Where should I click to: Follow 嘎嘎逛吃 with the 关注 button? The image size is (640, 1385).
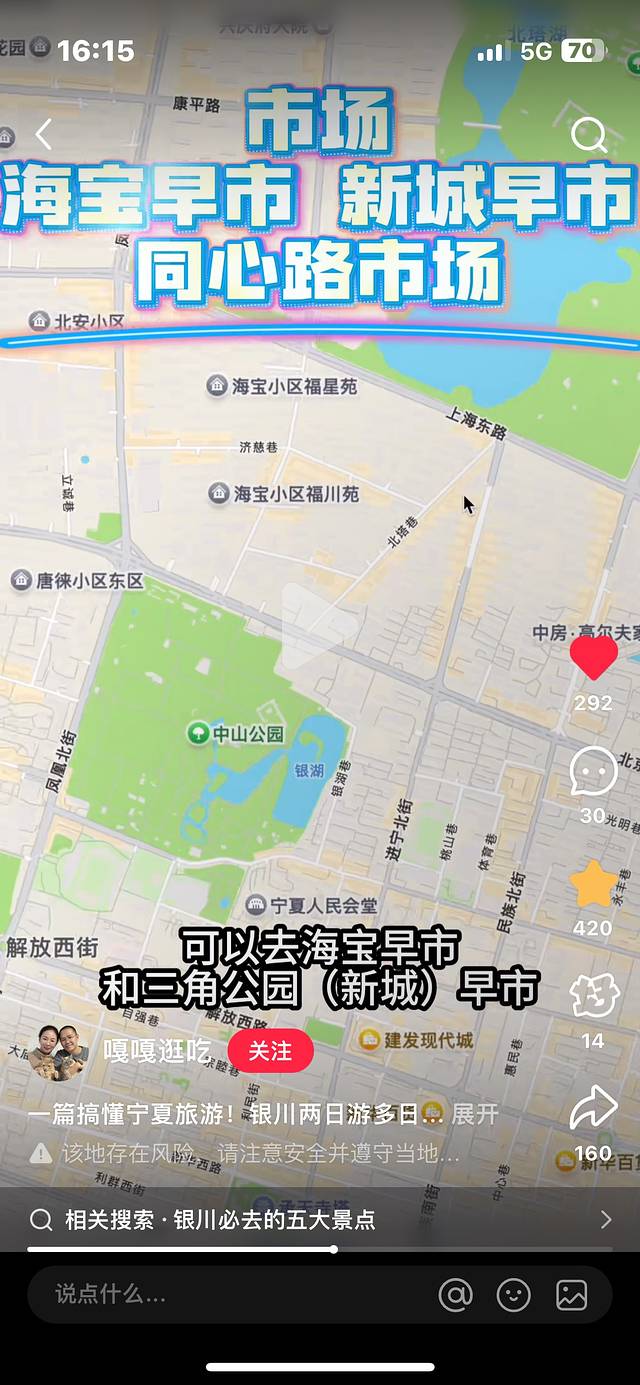click(x=270, y=1051)
